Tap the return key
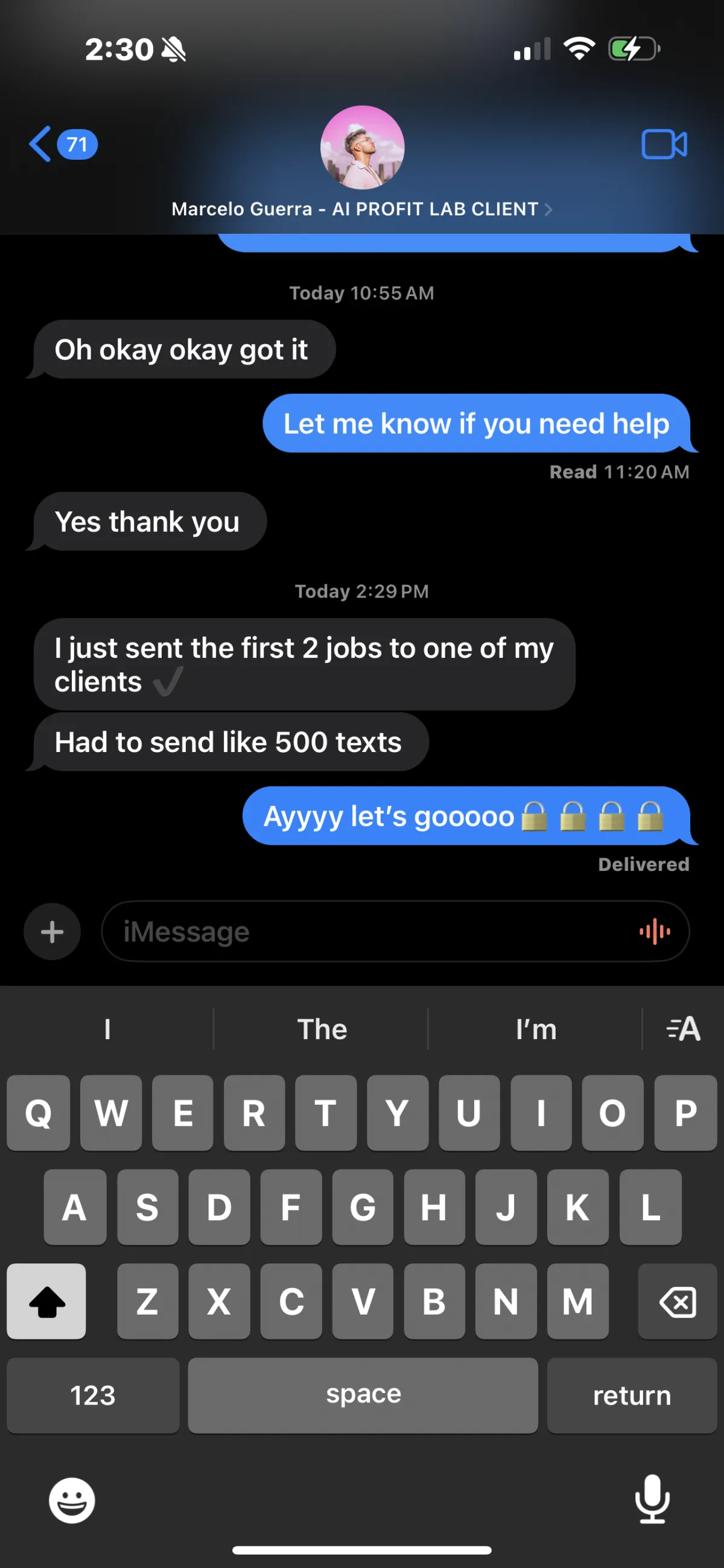The image size is (724, 1568). click(632, 1395)
